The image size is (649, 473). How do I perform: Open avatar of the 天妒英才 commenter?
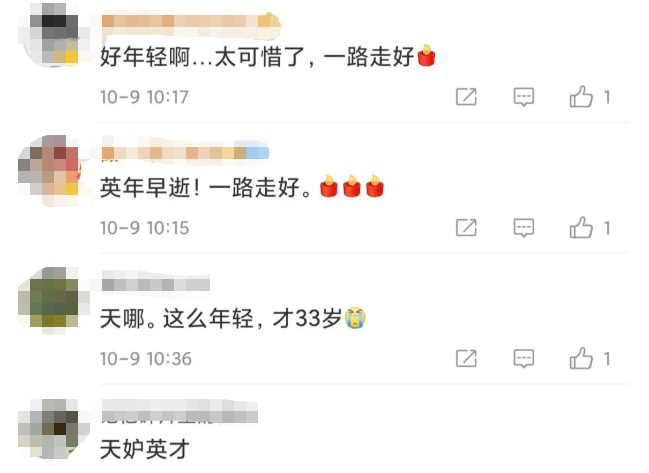click(54, 430)
